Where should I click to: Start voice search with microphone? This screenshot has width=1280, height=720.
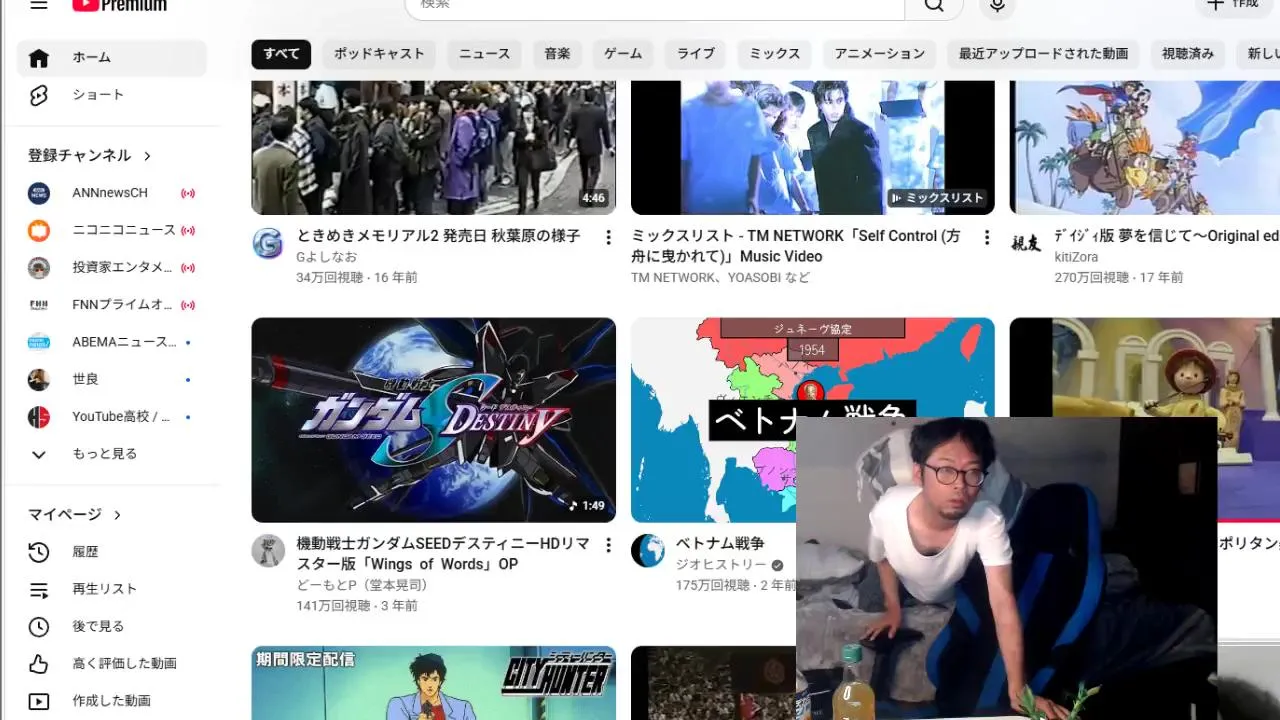coord(996,6)
